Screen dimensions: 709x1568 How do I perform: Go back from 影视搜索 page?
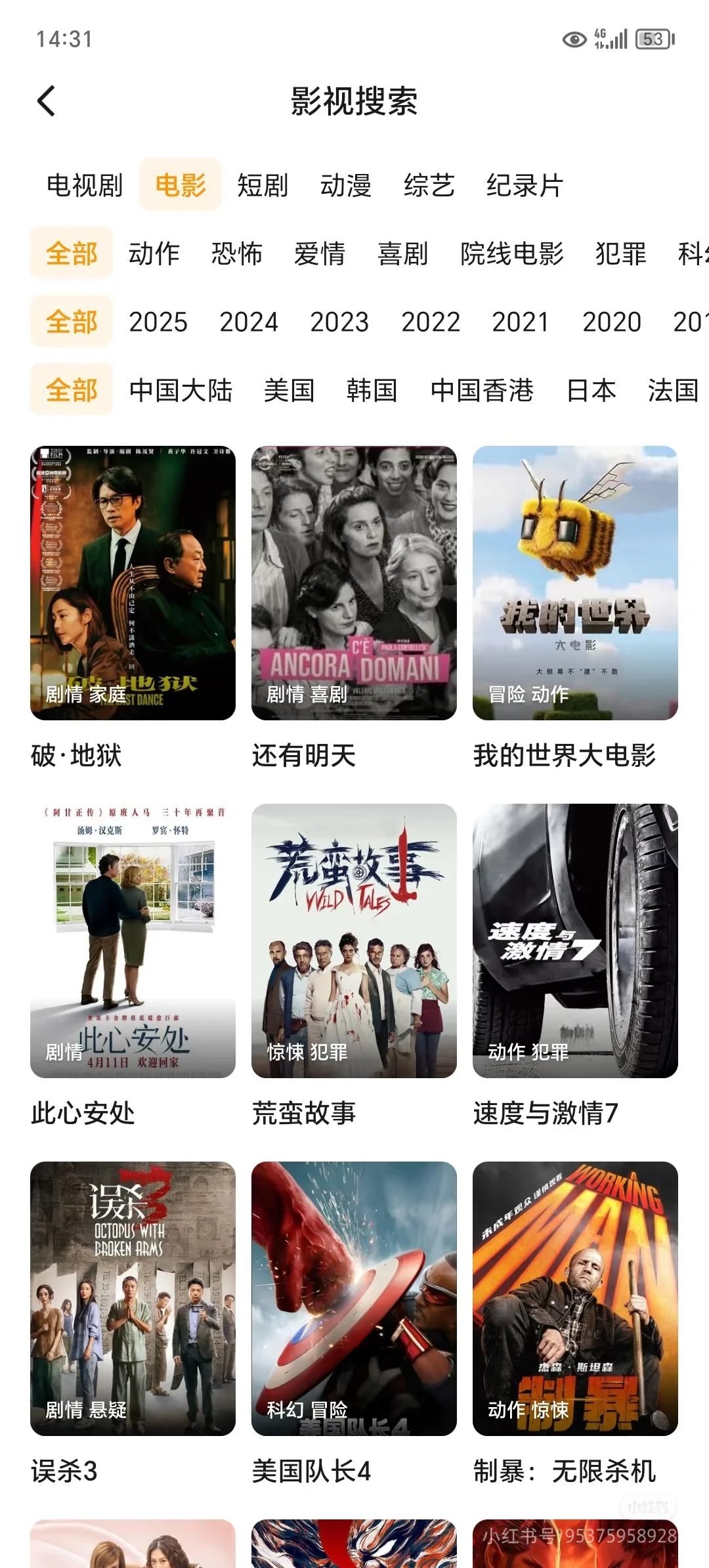tap(46, 101)
